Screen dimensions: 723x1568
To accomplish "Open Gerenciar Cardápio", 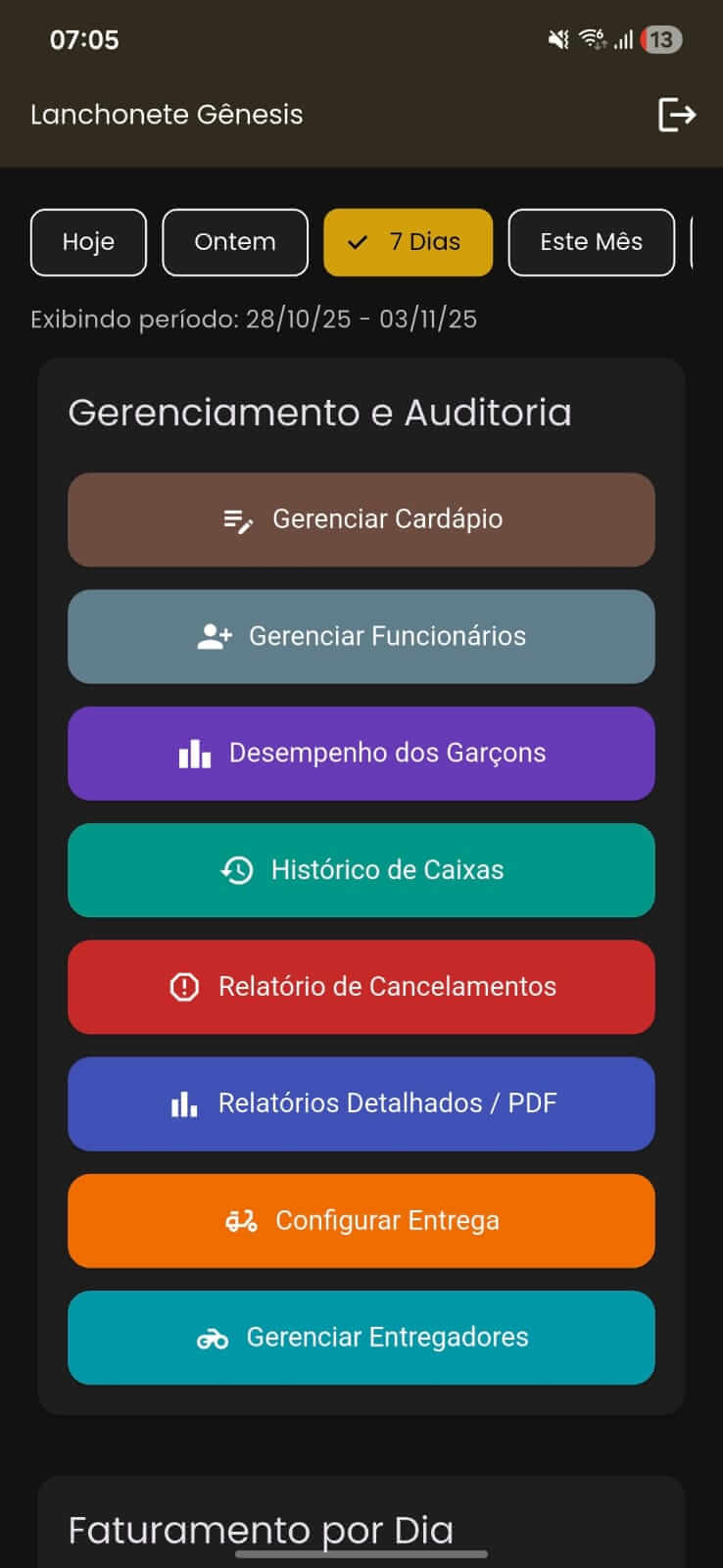I will pyautogui.click(x=361, y=519).
